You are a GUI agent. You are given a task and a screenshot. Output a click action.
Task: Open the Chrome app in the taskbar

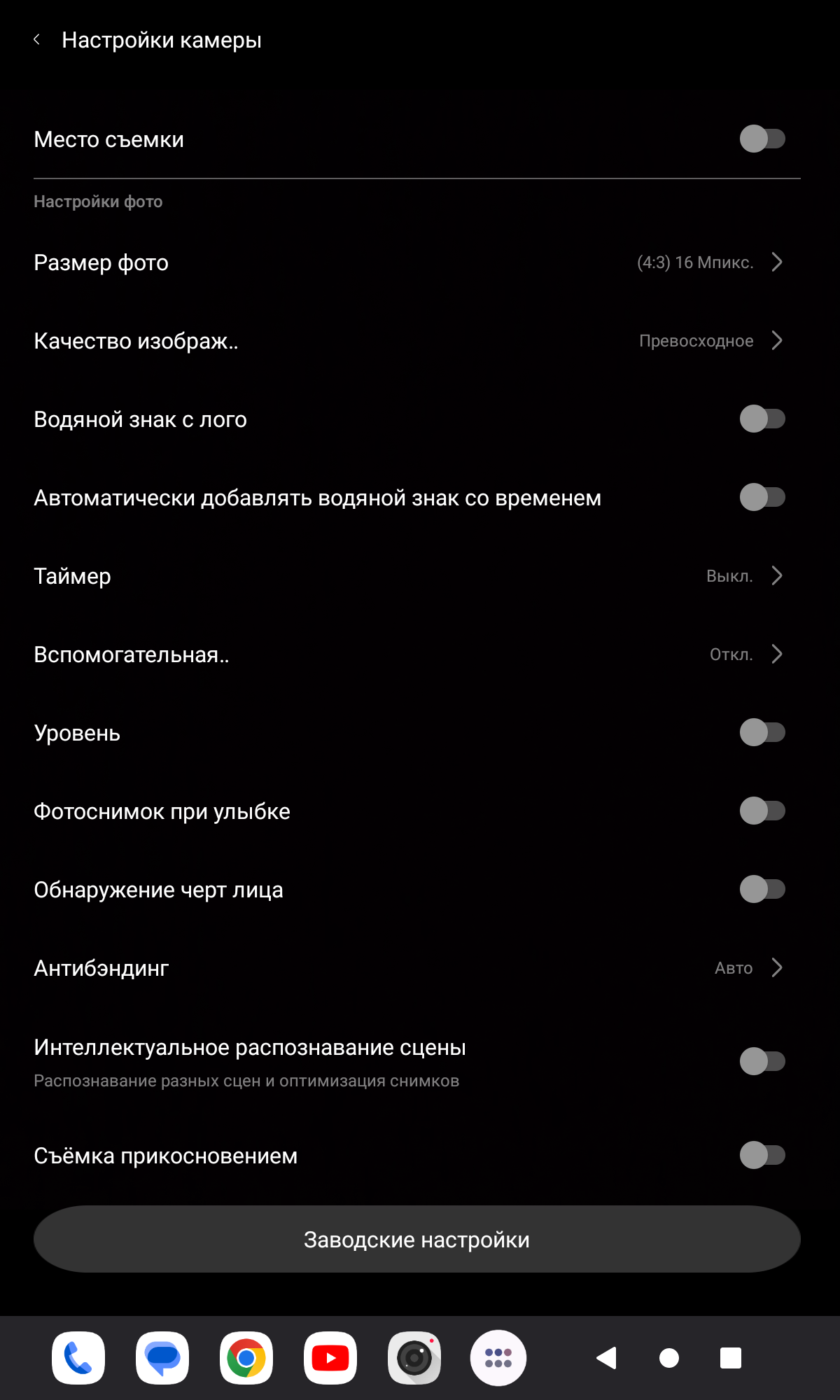(x=246, y=1358)
